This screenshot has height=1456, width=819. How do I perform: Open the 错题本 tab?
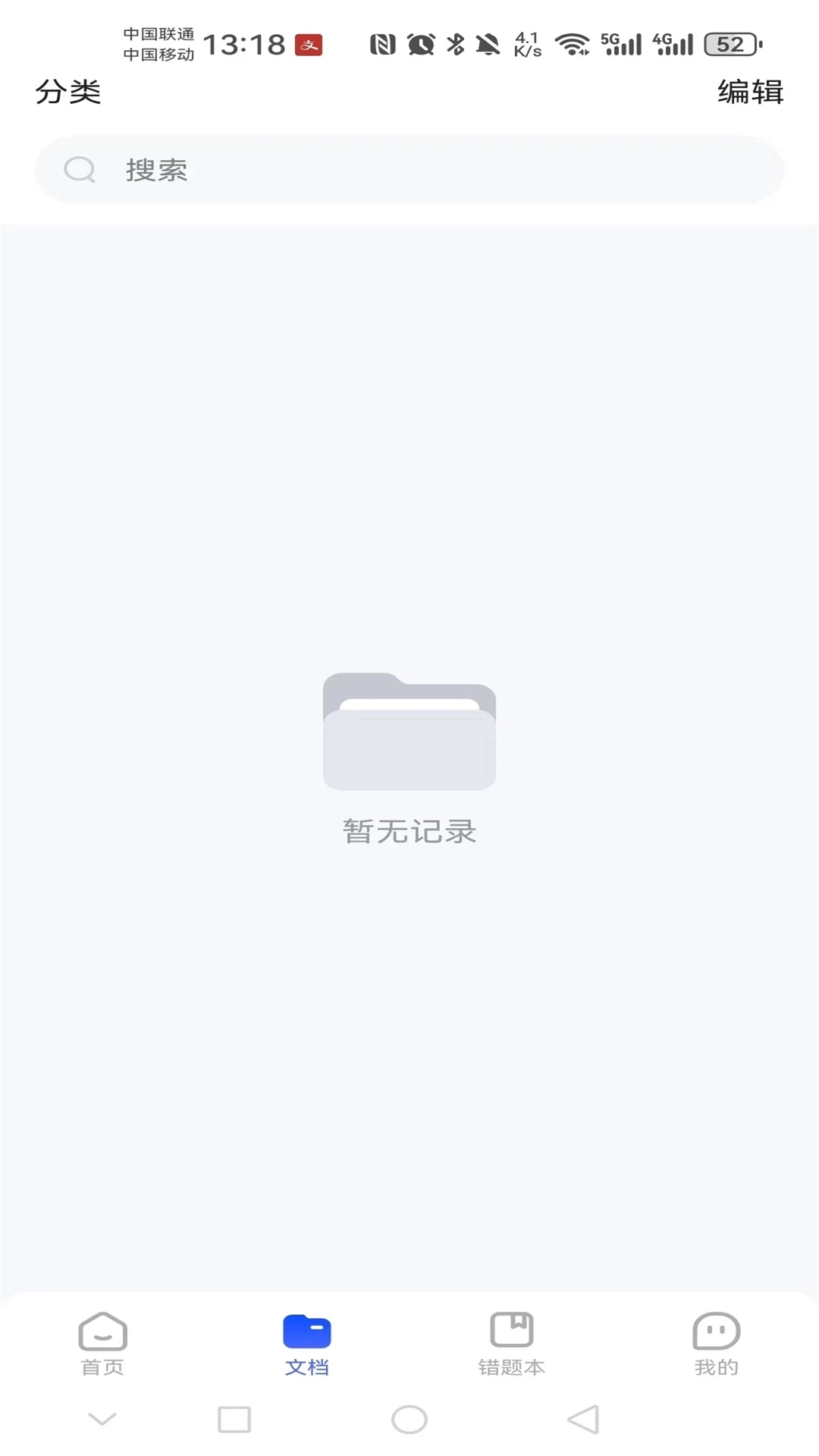[x=512, y=1344]
